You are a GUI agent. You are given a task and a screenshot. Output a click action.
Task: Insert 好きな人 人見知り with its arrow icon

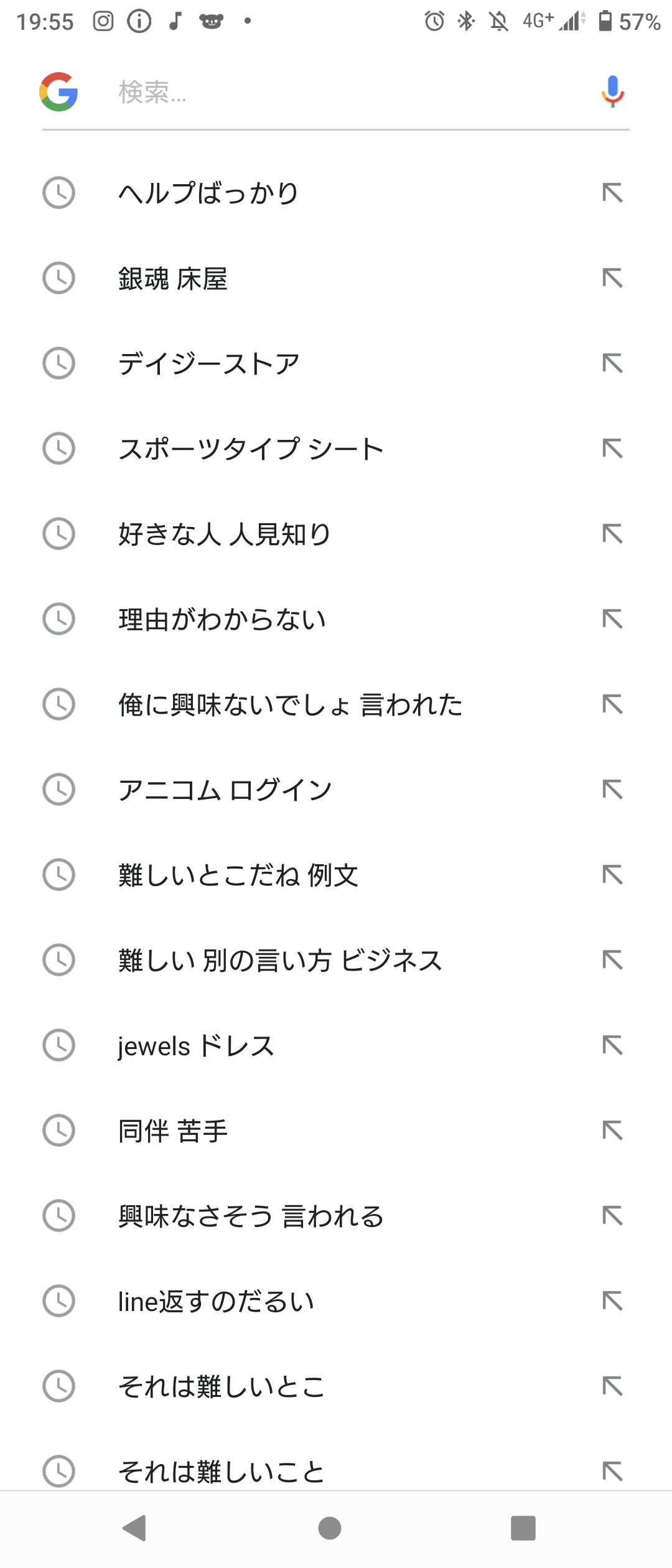click(x=613, y=534)
